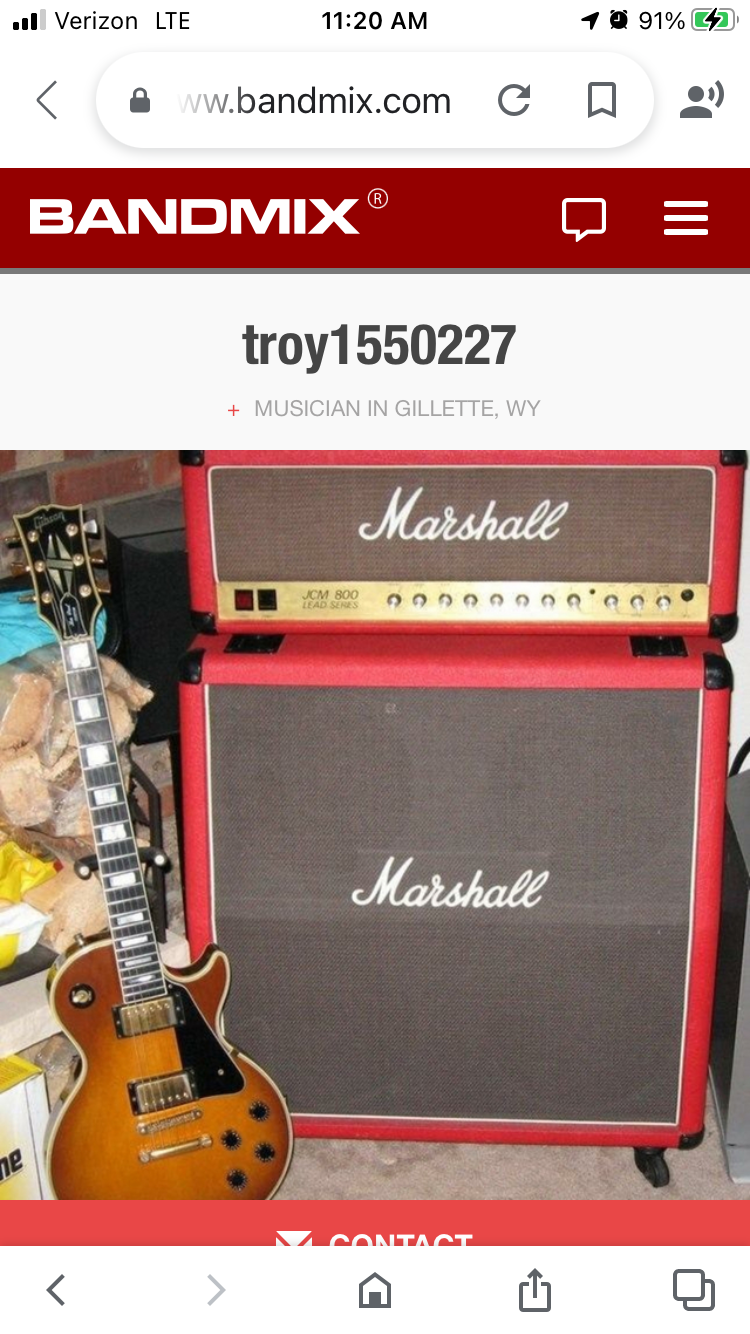Image resolution: width=750 pixels, height=1334 pixels.
Task: Bookmark this page
Action: point(601,101)
